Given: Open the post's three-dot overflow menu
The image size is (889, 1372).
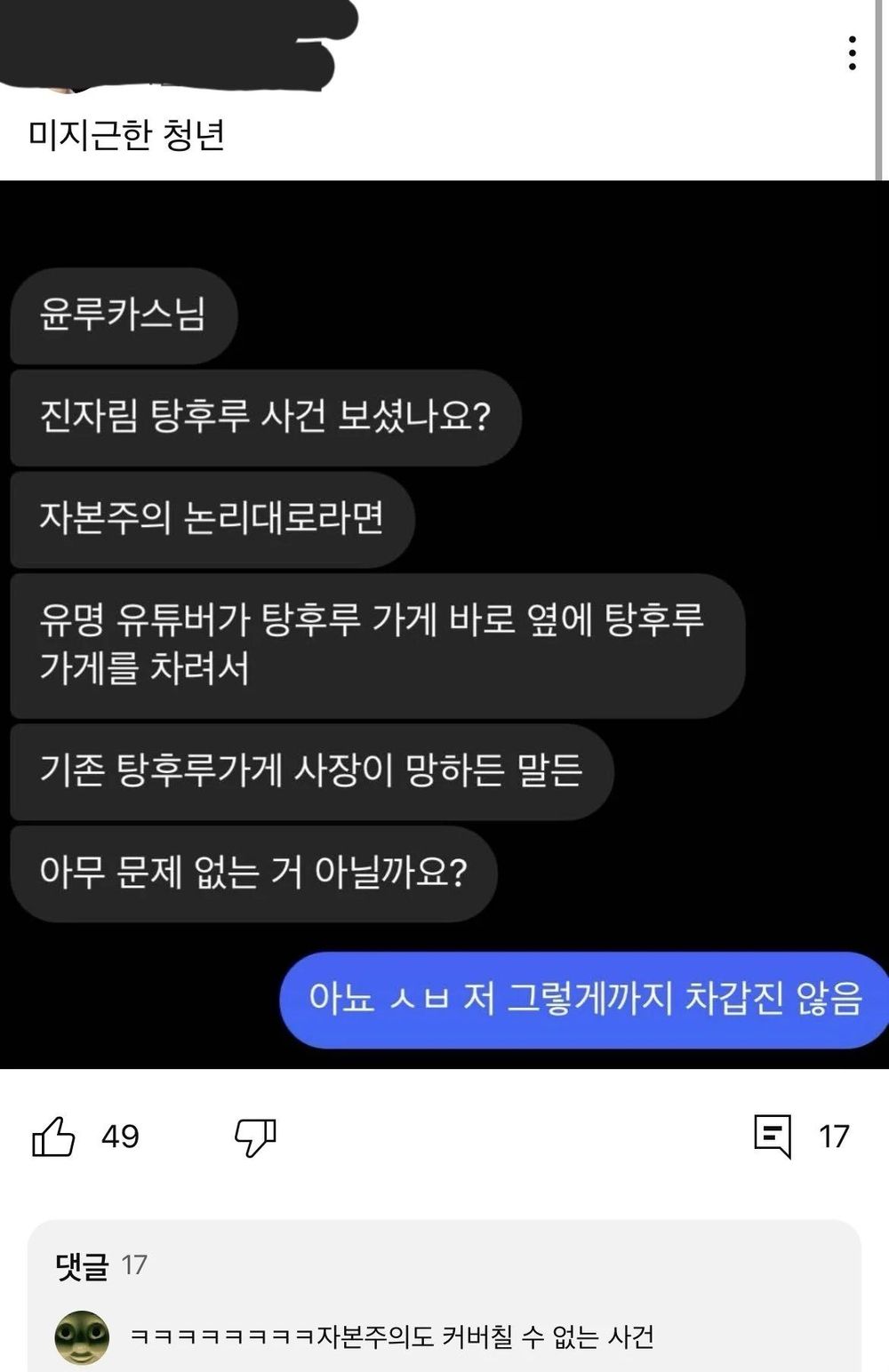Looking at the screenshot, I should [x=852, y=53].
